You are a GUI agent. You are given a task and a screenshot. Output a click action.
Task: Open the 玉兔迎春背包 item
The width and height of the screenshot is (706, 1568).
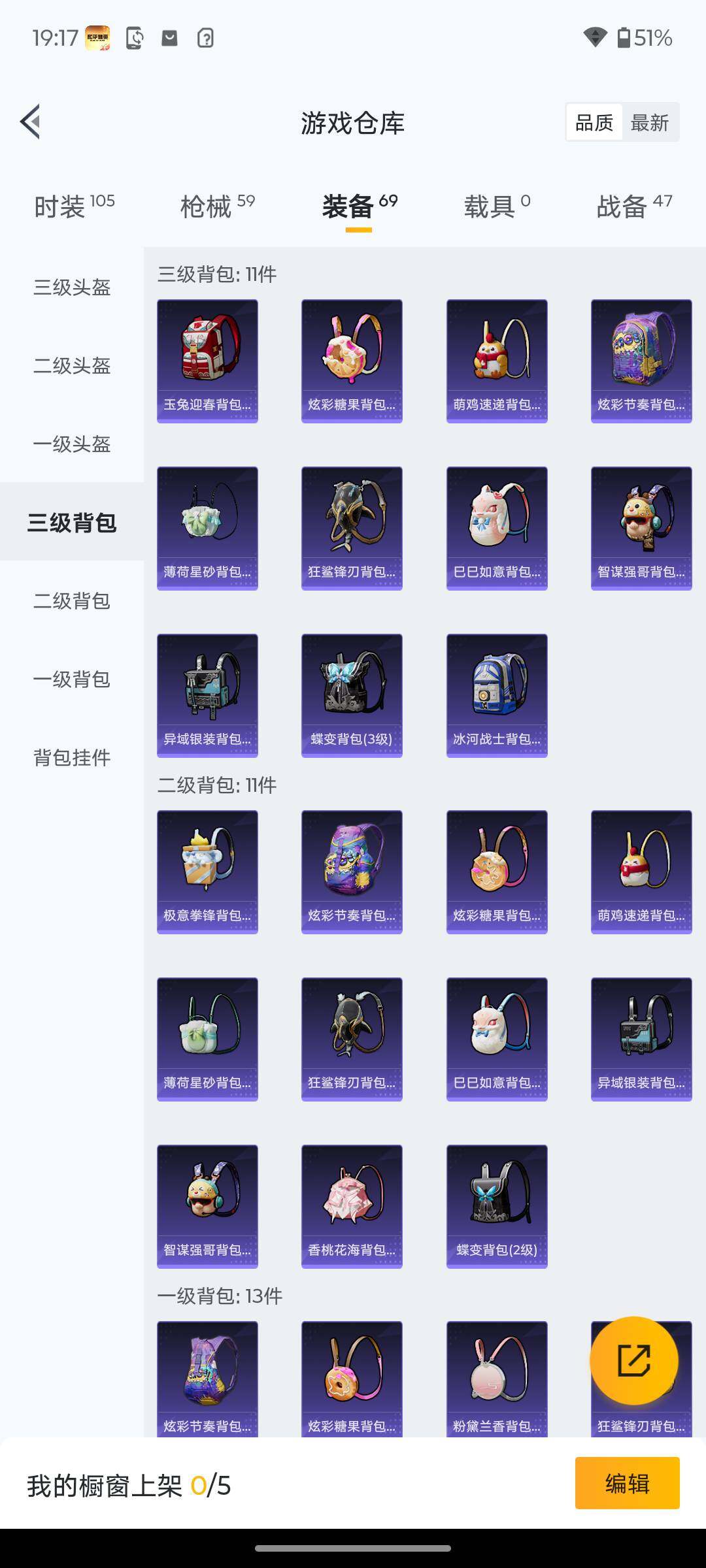[207, 361]
